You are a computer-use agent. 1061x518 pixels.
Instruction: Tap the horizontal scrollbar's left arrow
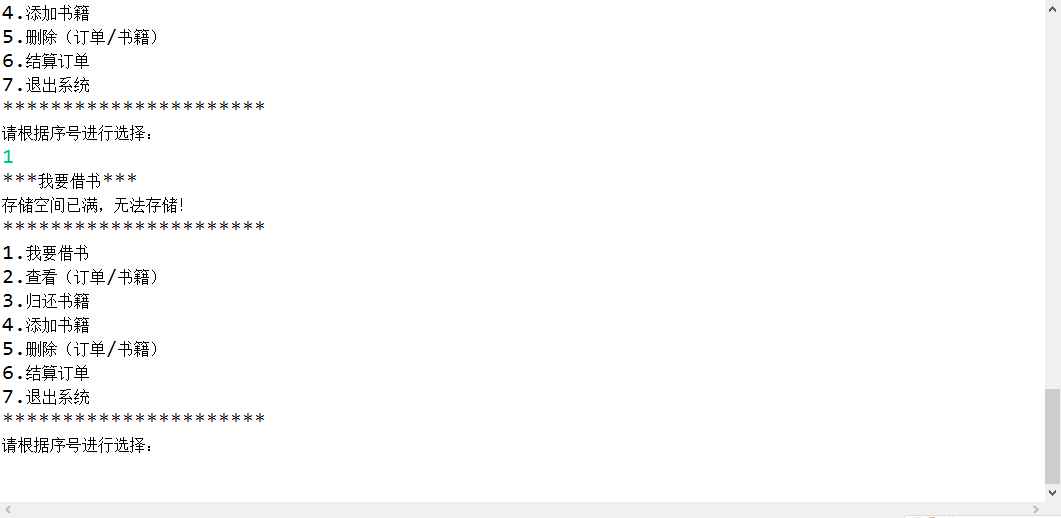(7, 510)
